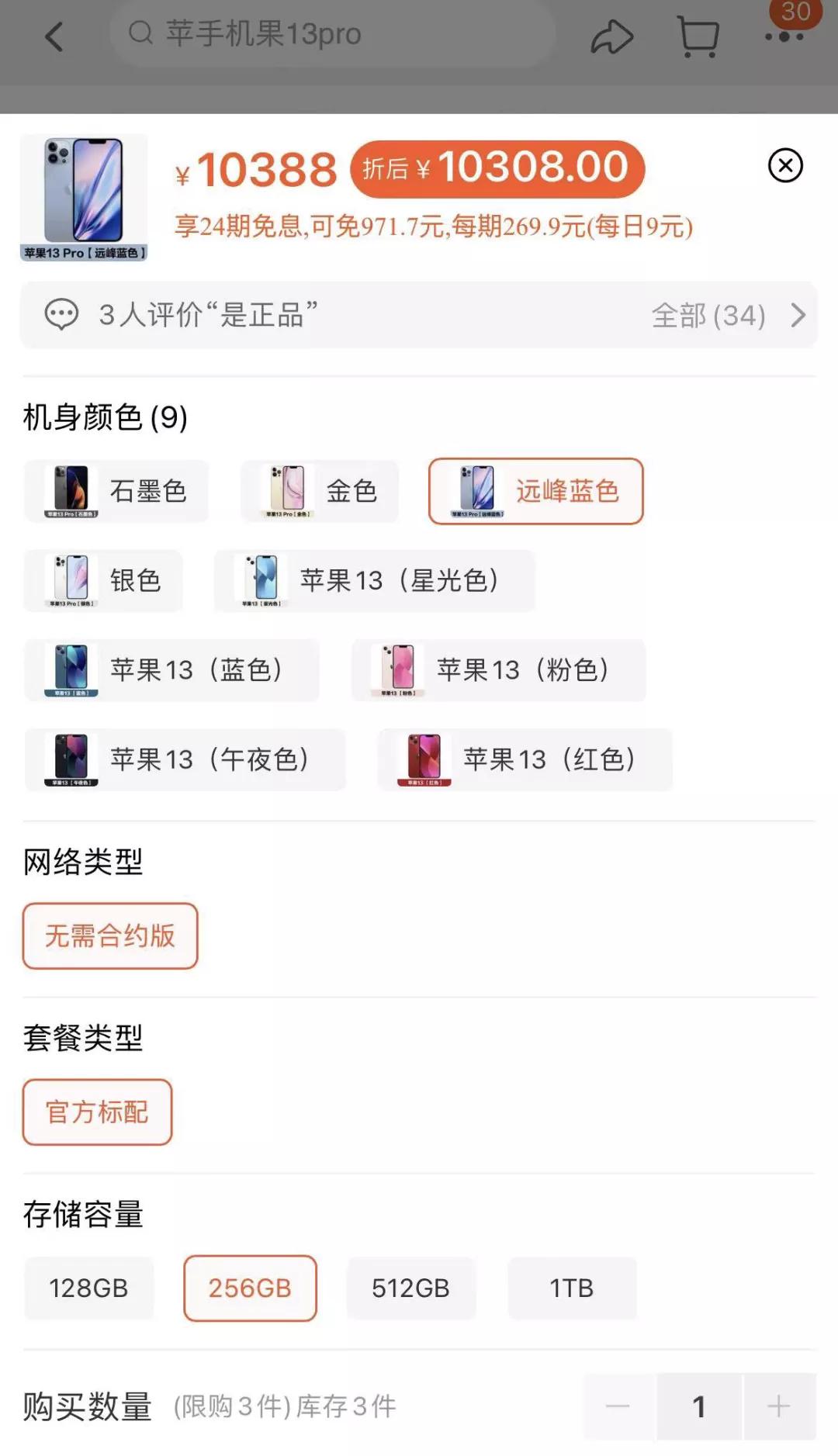Screen dimensions: 838x1456
Task: Select the 石墨色 color option
Action: pyautogui.click(x=116, y=490)
